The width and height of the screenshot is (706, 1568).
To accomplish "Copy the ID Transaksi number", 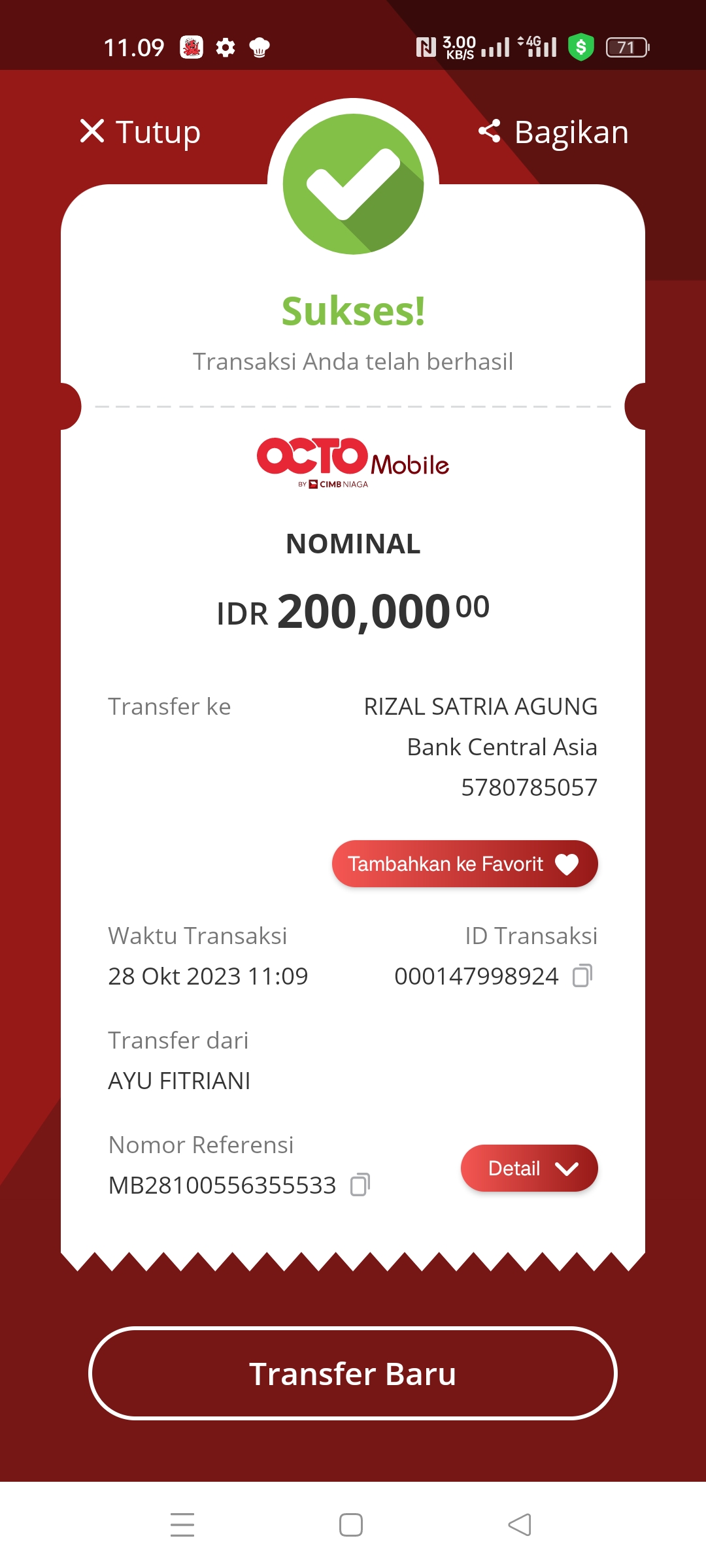I will coord(582,976).
